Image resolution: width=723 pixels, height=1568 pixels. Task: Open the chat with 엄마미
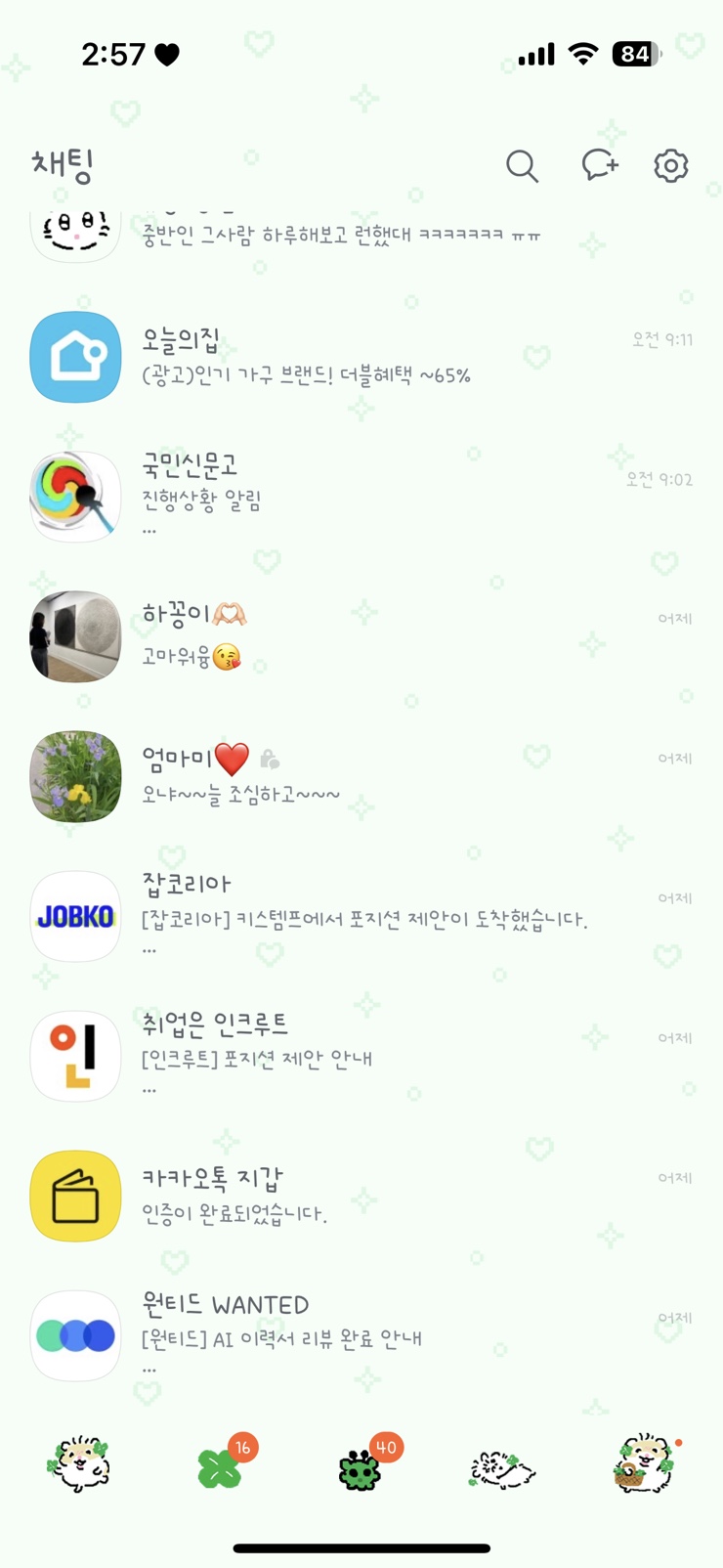361,776
